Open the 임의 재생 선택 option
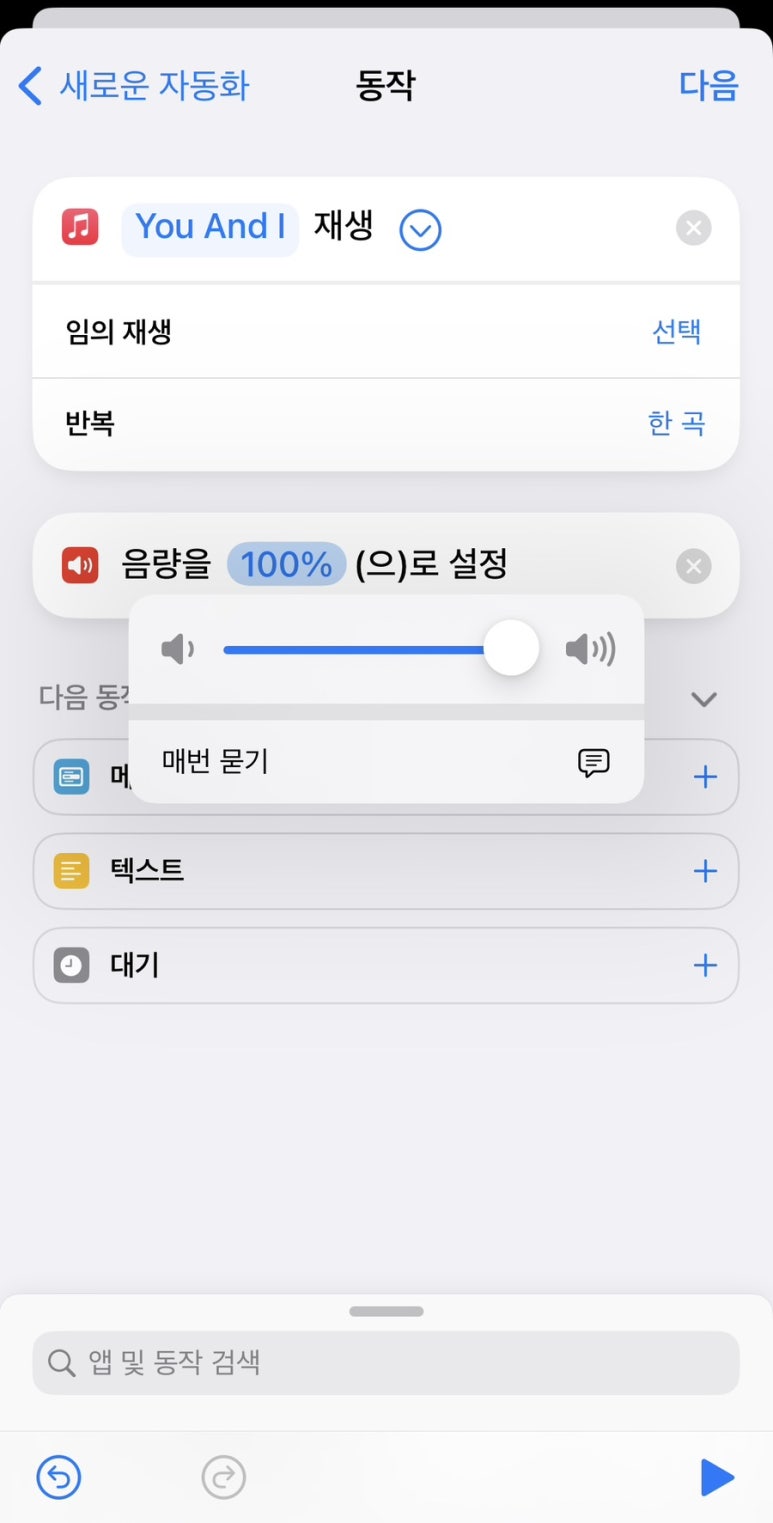The height and width of the screenshot is (1523, 773). [x=676, y=331]
